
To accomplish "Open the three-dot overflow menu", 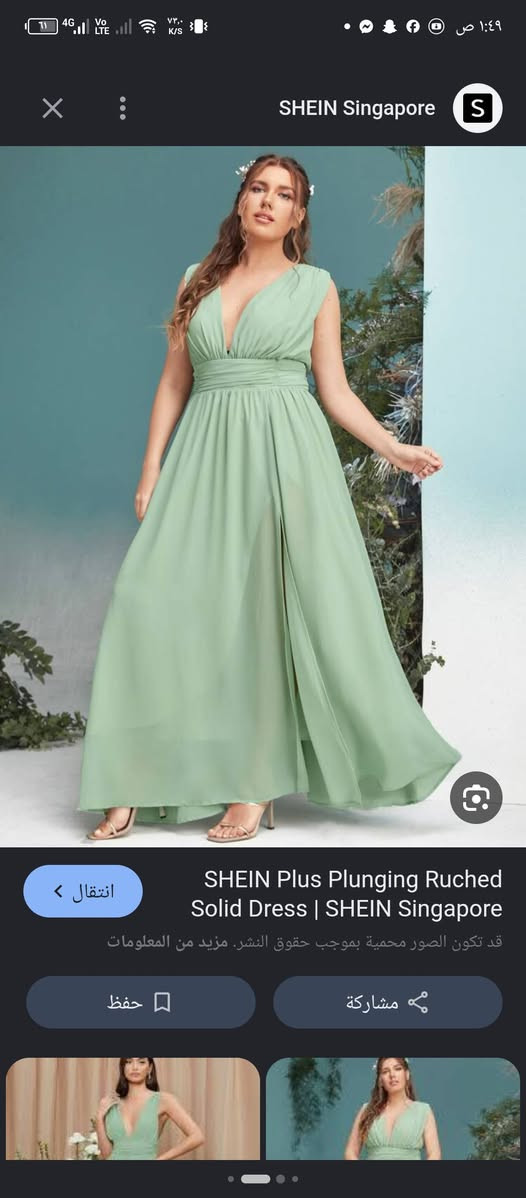I will 122,108.
